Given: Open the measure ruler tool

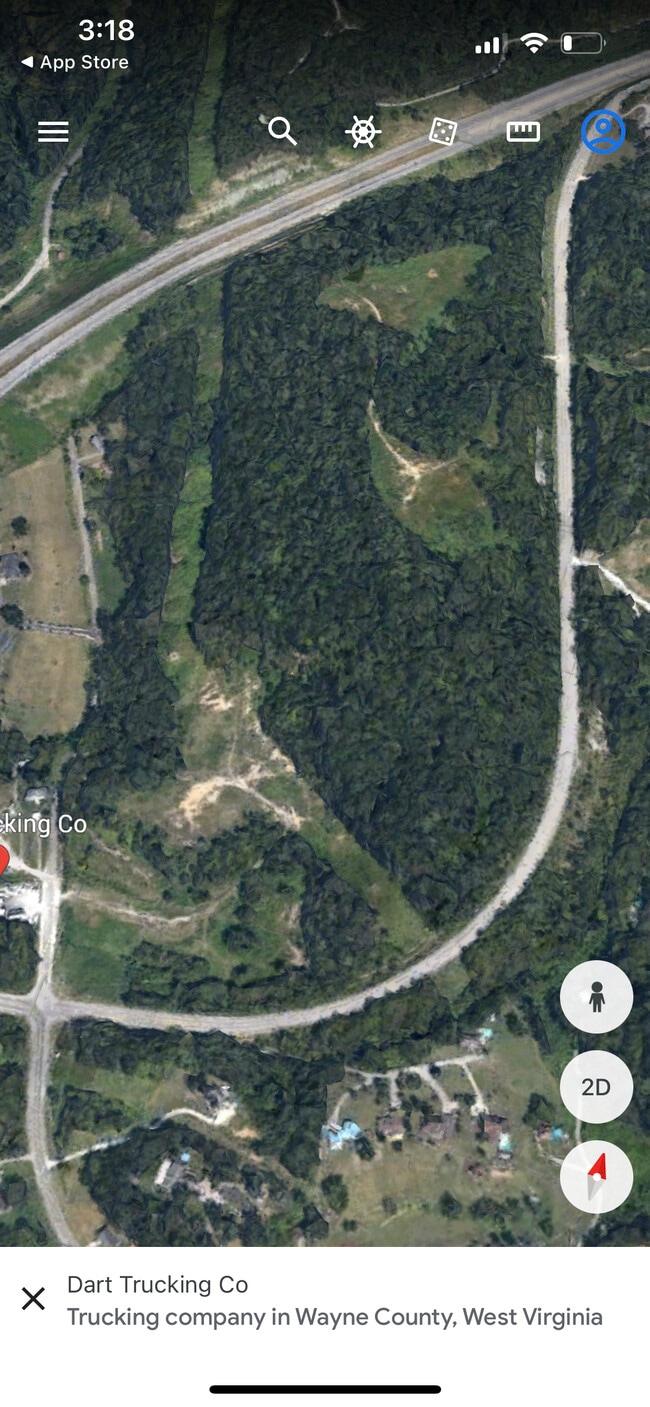Looking at the screenshot, I should click(x=523, y=131).
